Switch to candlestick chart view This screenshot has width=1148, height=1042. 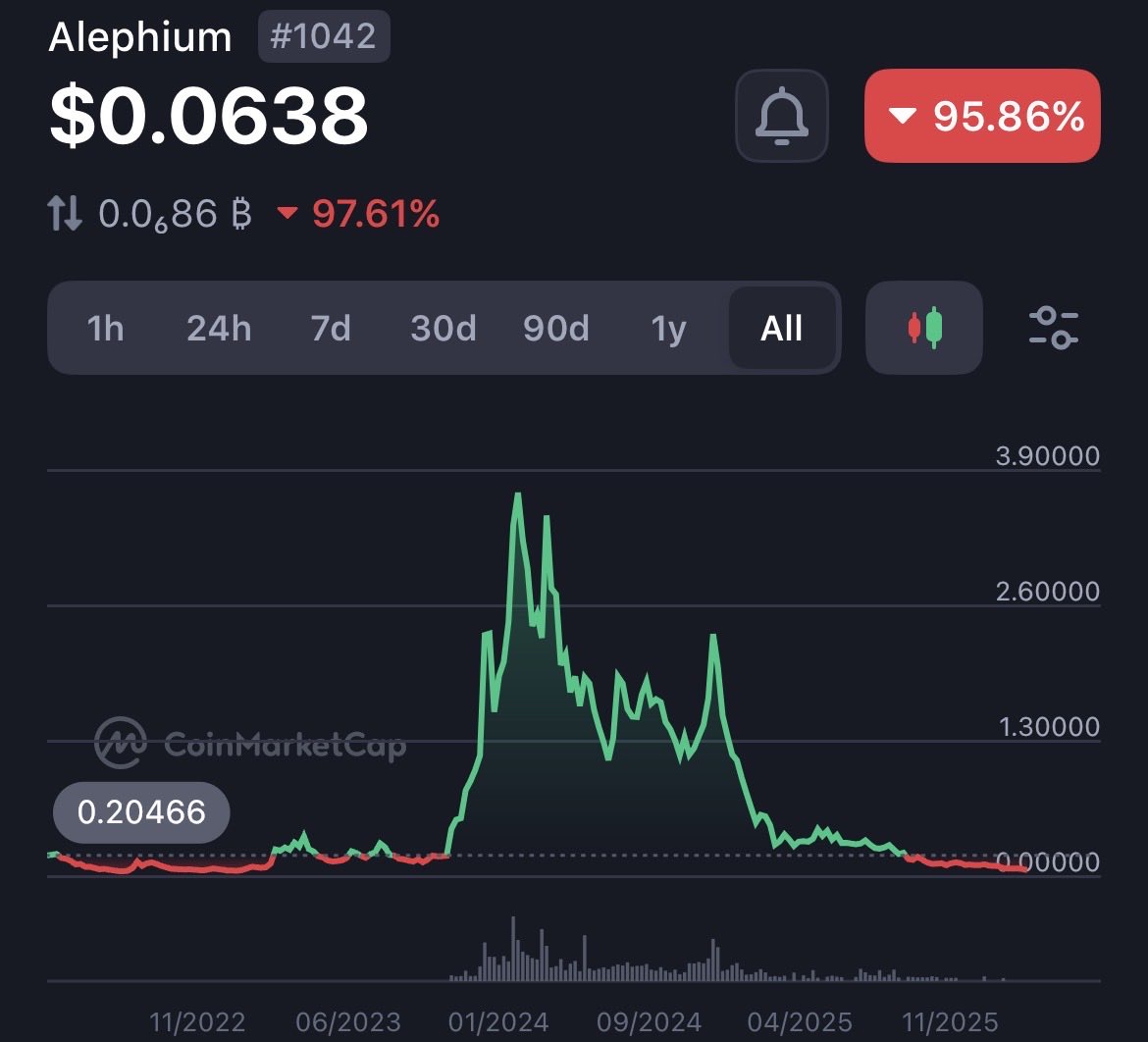[x=923, y=328]
